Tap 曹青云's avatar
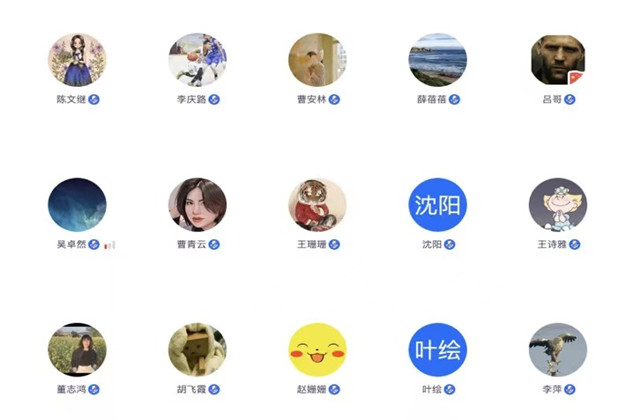Viewport: 640px width, 420px height. click(x=197, y=205)
